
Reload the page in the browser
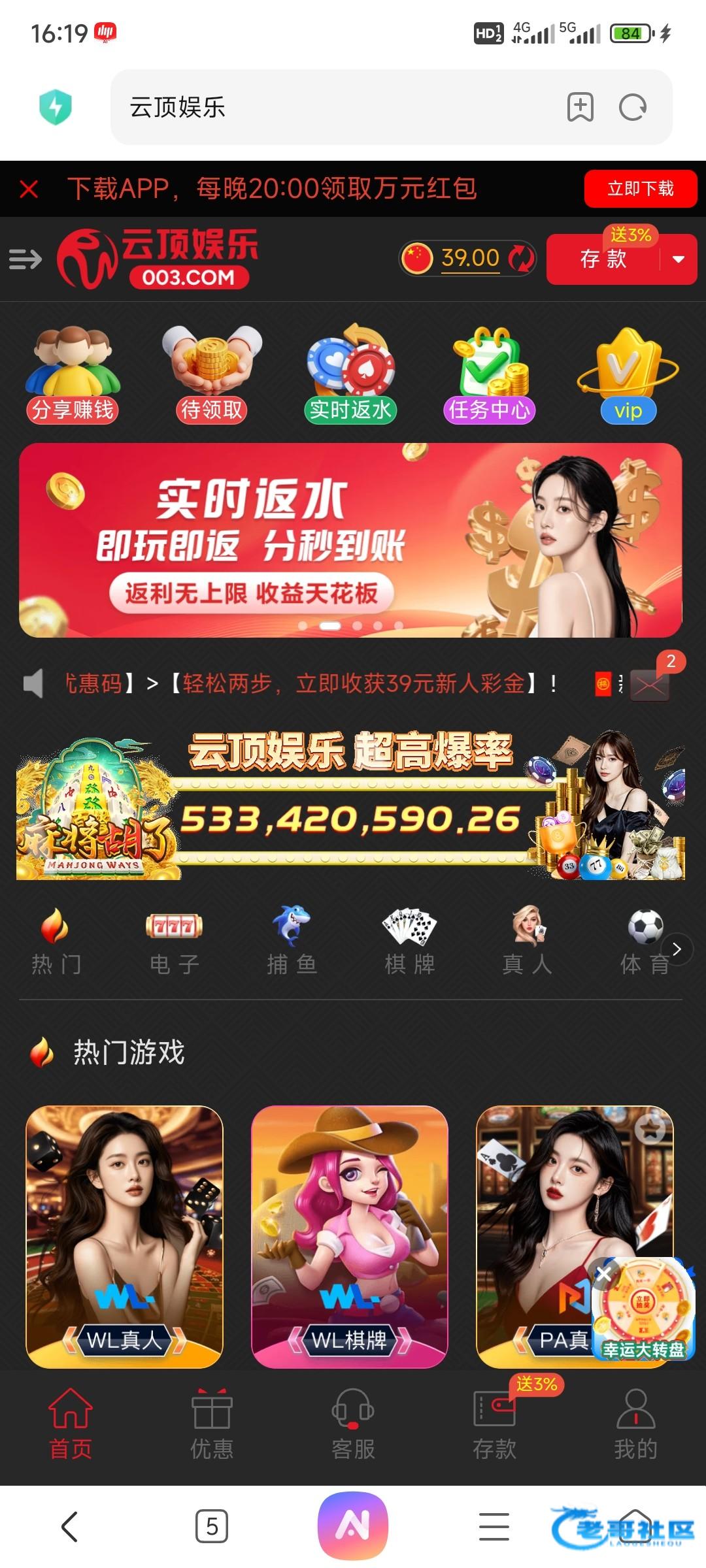click(632, 107)
